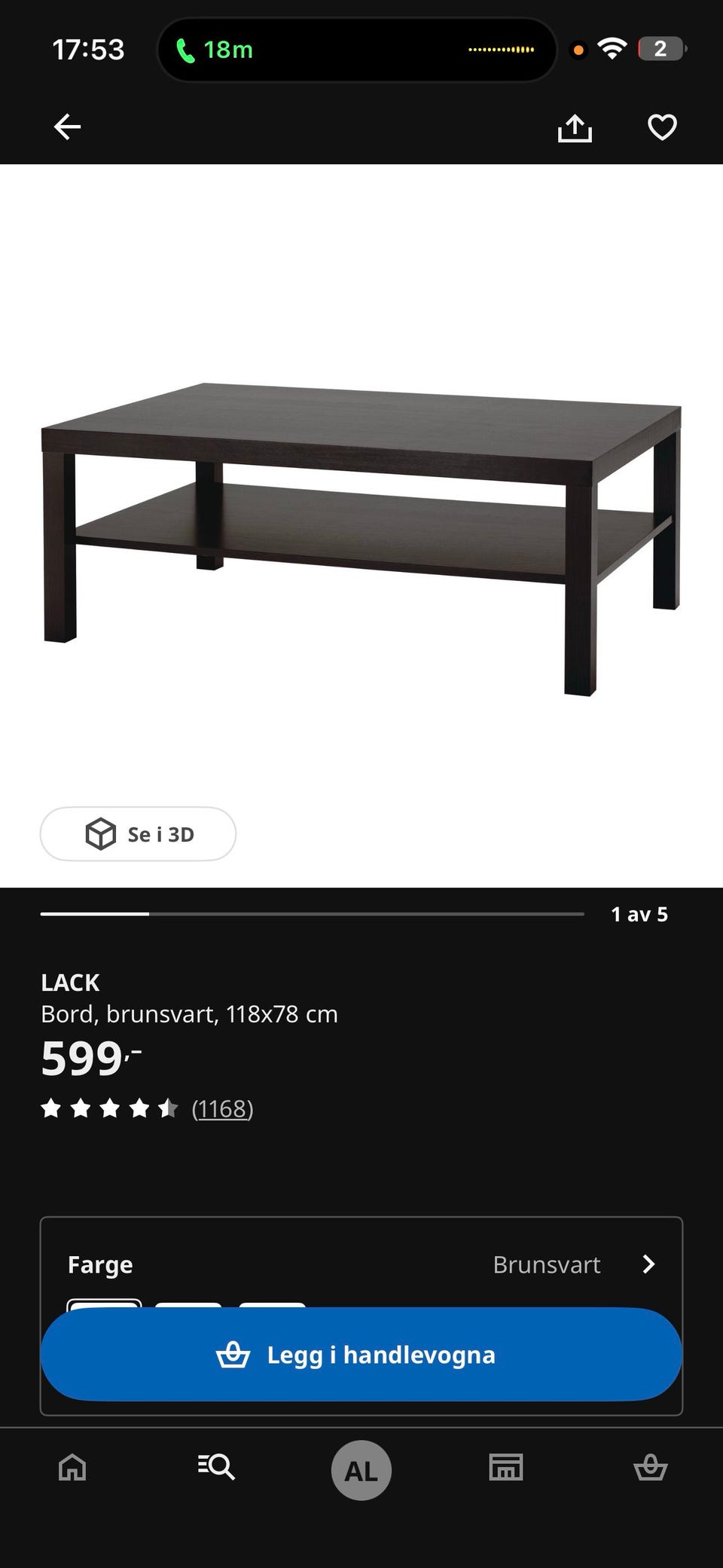Switch to the Home tab

tap(72, 1468)
